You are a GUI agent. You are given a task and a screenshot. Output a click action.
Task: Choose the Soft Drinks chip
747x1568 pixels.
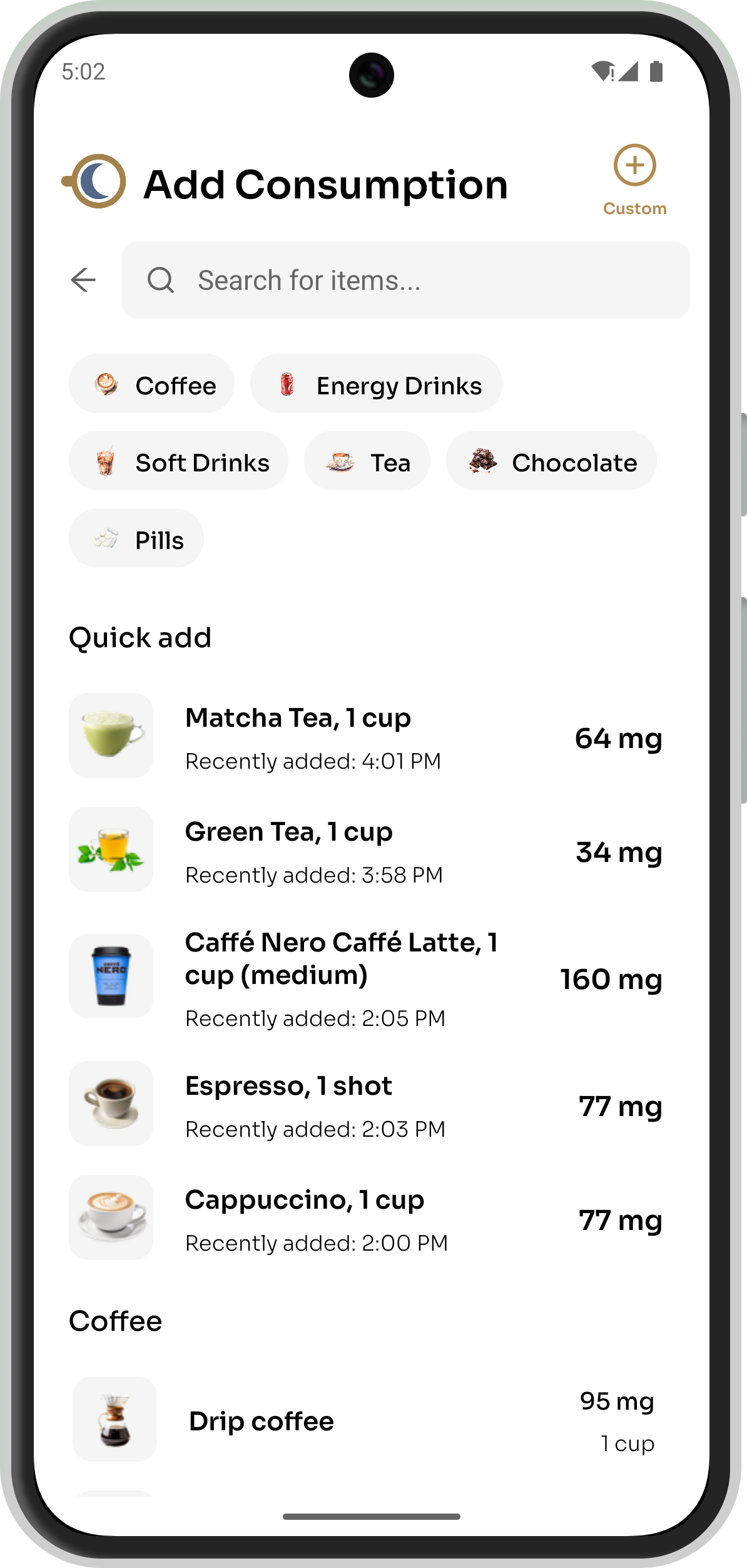(x=179, y=463)
